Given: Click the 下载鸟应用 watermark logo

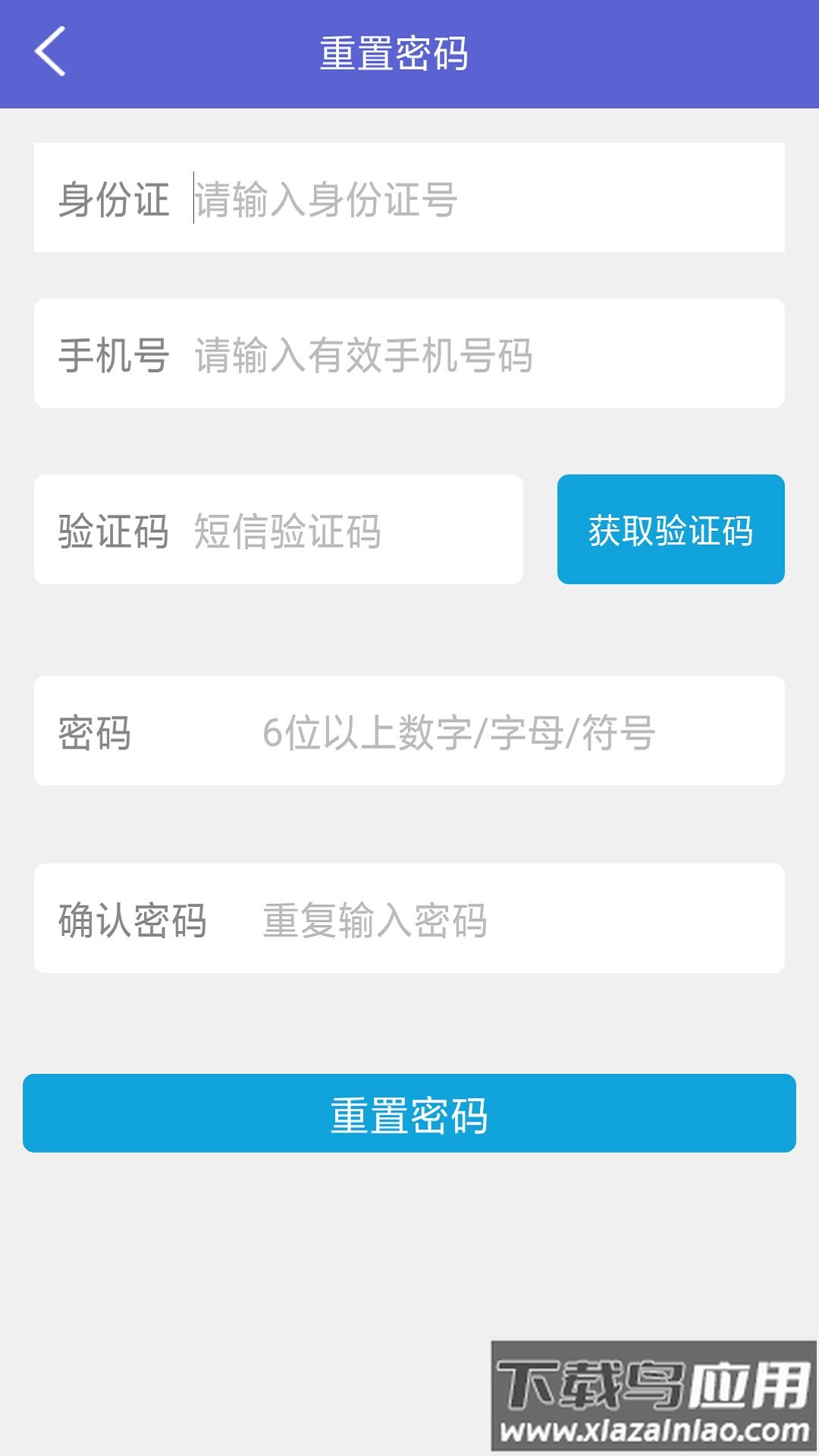Looking at the screenshot, I should [652, 1384].
